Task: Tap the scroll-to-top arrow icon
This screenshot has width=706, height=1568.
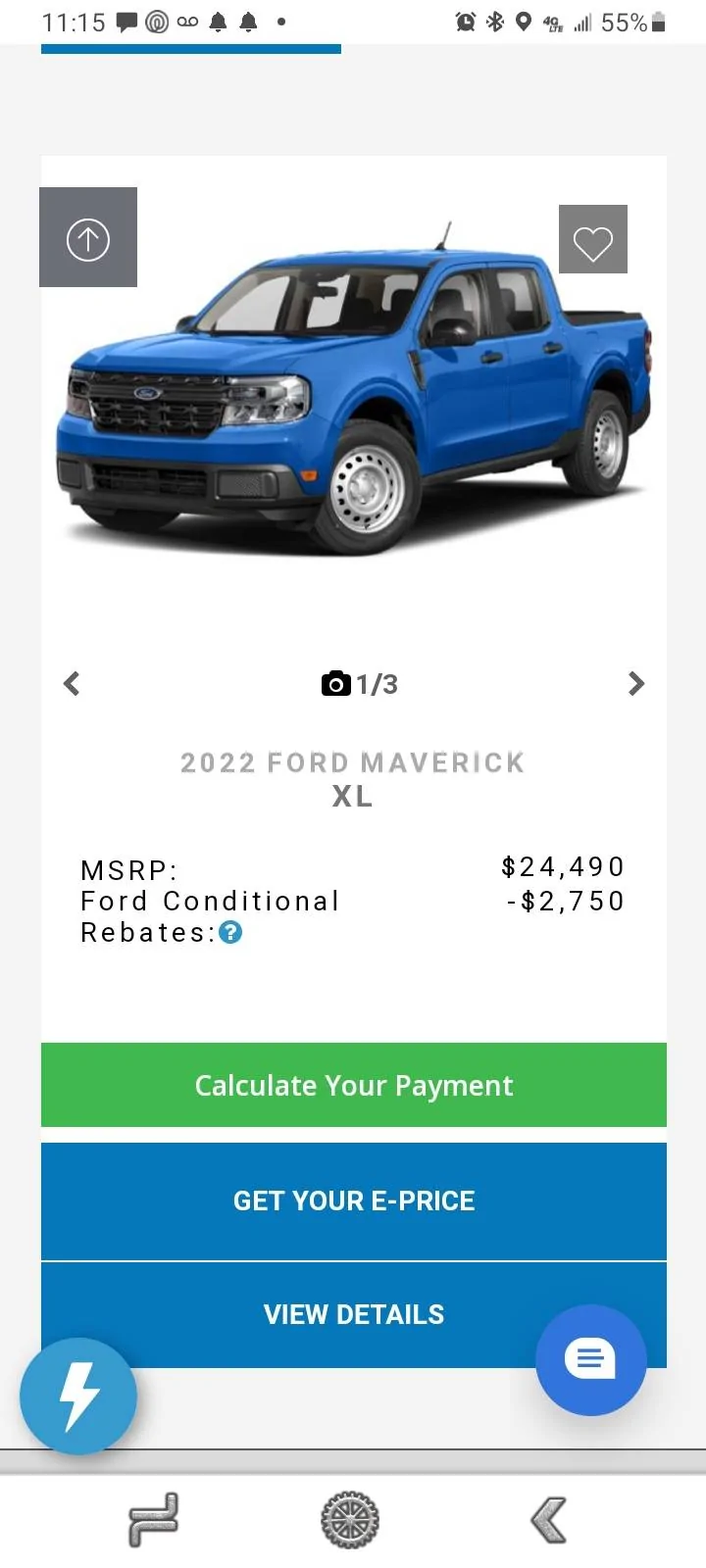Action: point(88,238)
